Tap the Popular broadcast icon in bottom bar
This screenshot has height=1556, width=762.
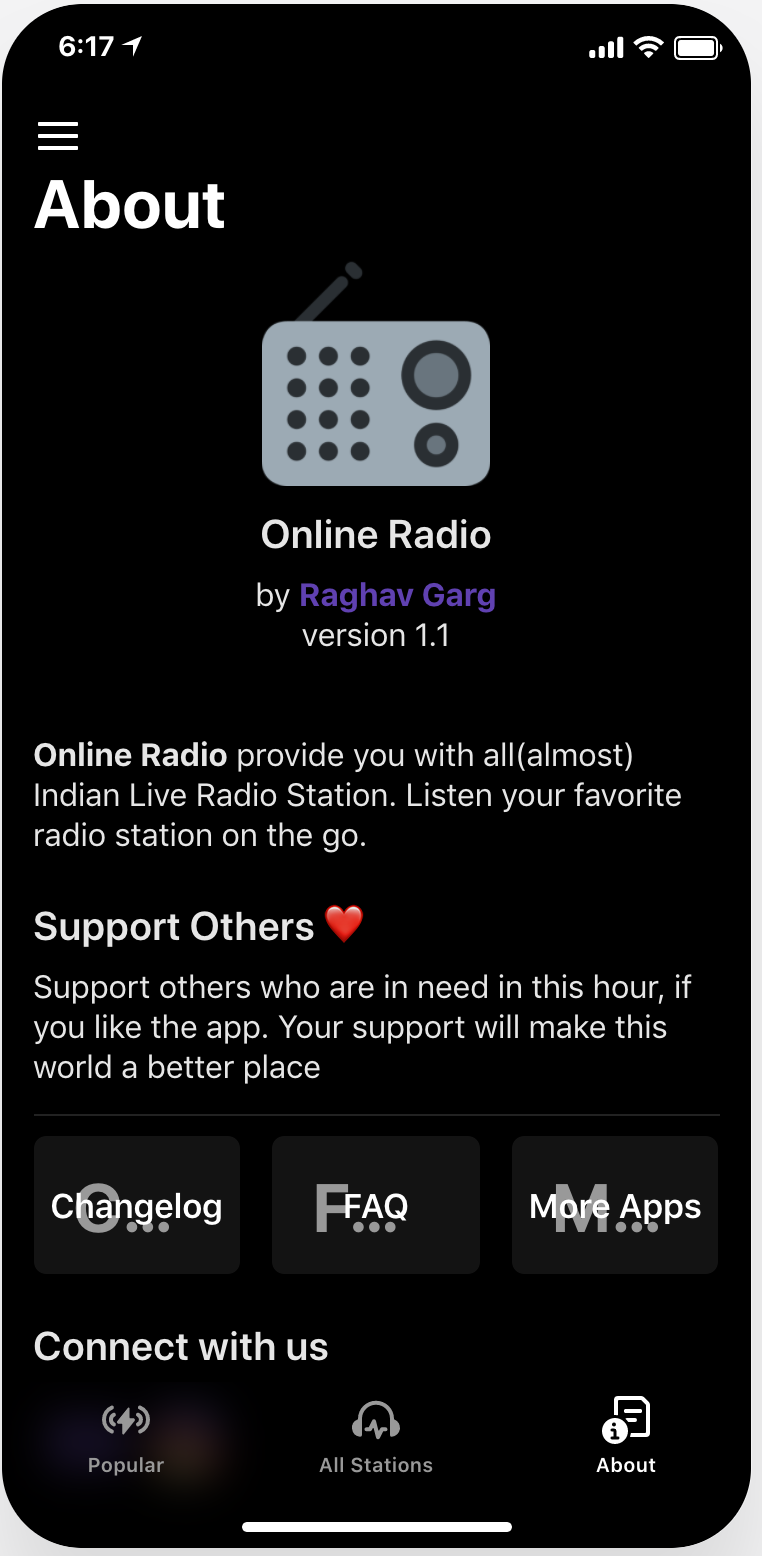(125, 1419)
